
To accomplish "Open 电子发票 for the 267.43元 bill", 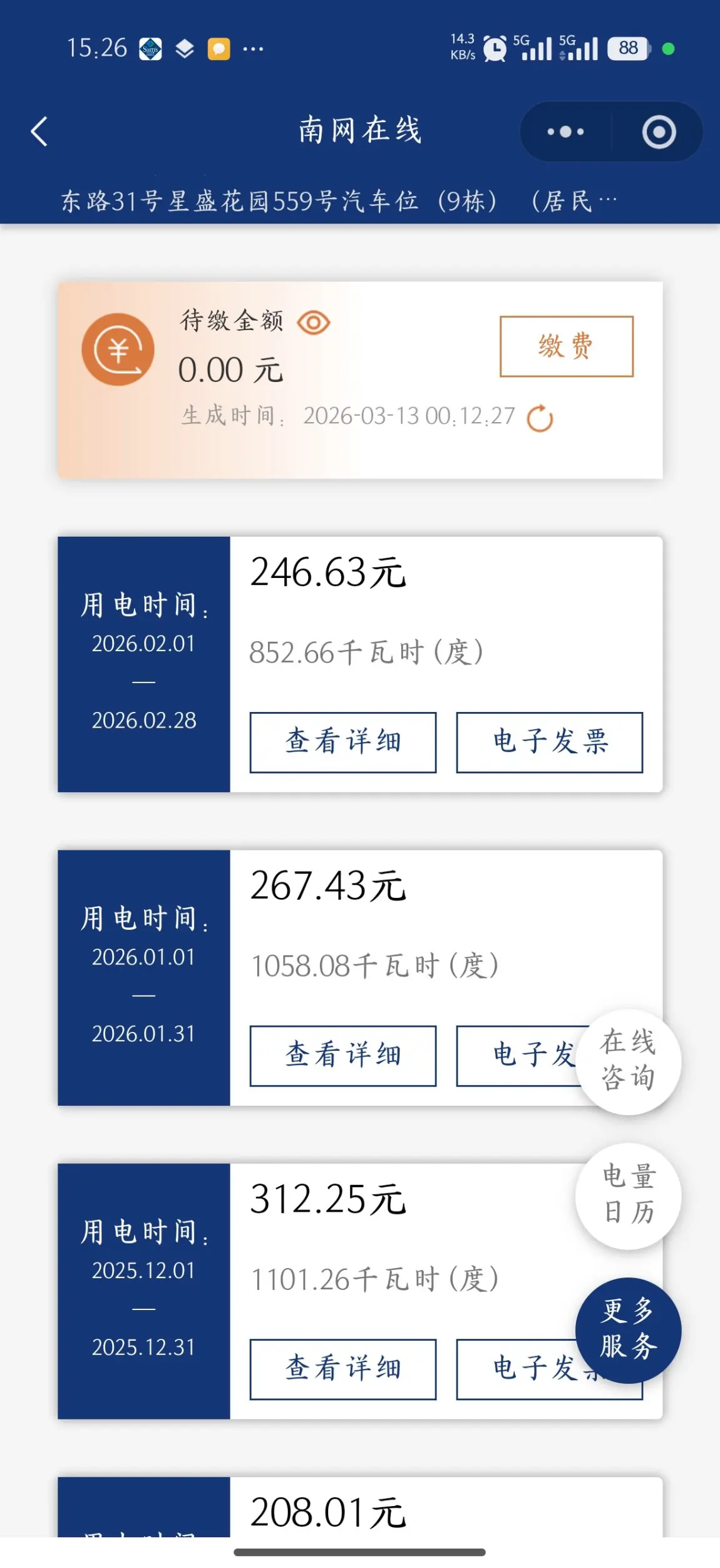I will coord(520,1055).
